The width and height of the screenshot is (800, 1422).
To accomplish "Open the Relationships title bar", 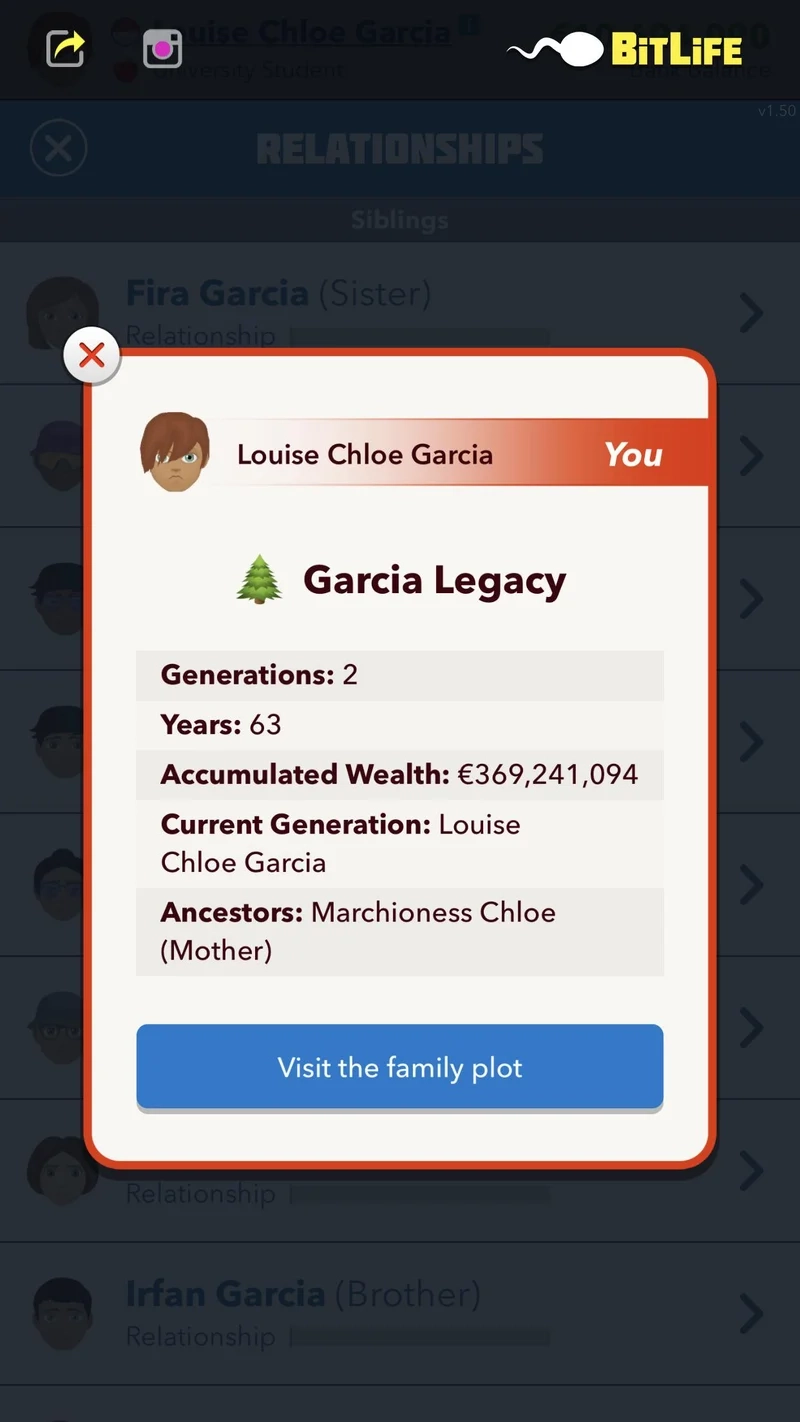I will (400, 147).
